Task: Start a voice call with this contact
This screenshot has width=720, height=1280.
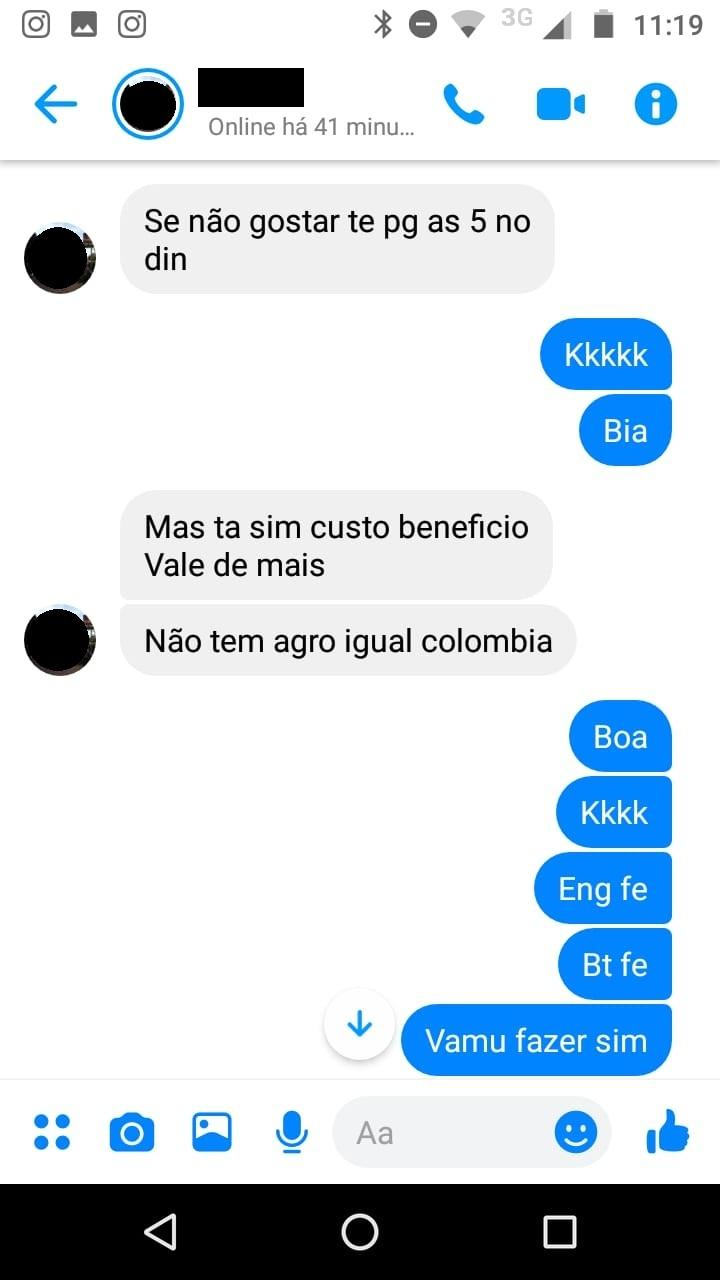Action: tap(463, 104)
